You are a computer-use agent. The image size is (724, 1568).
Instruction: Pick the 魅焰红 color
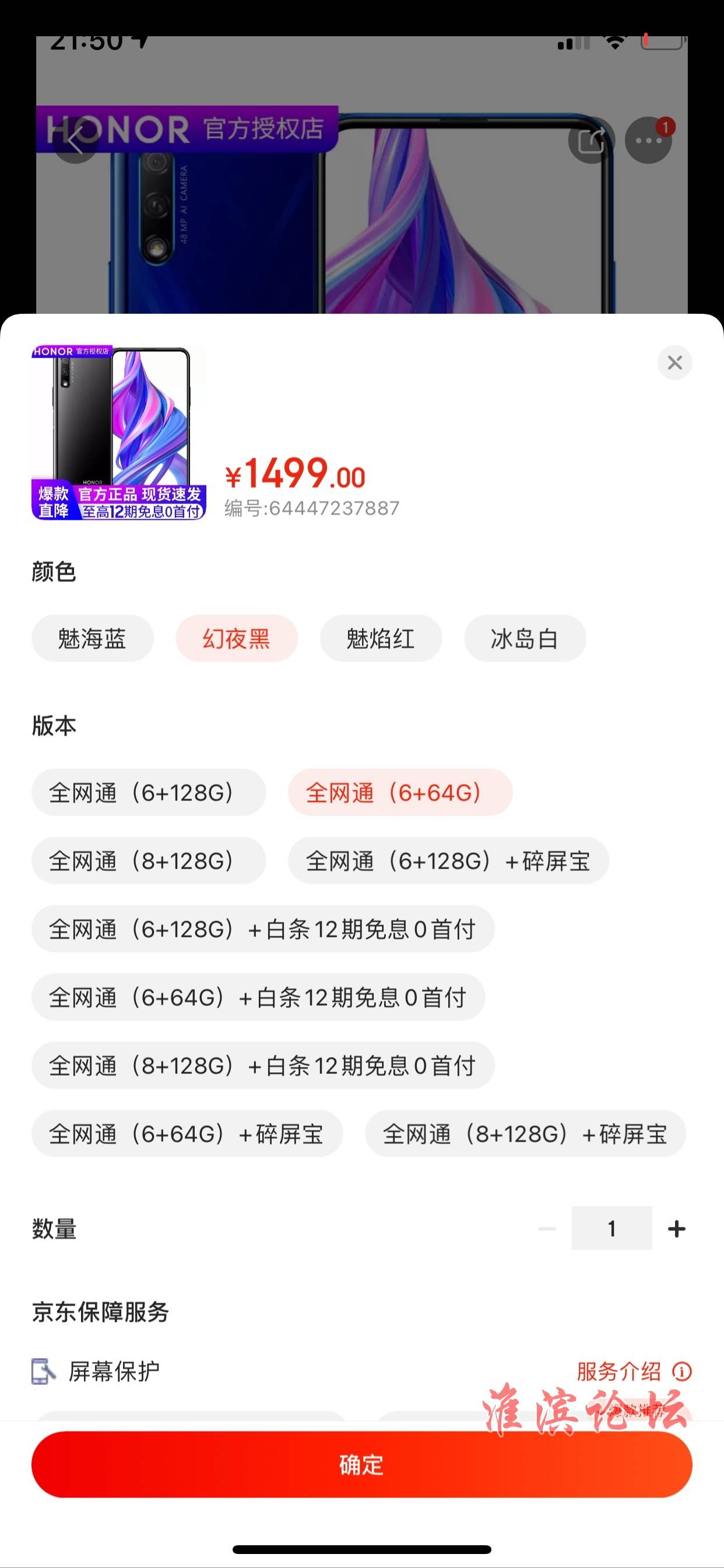(381, 639)
